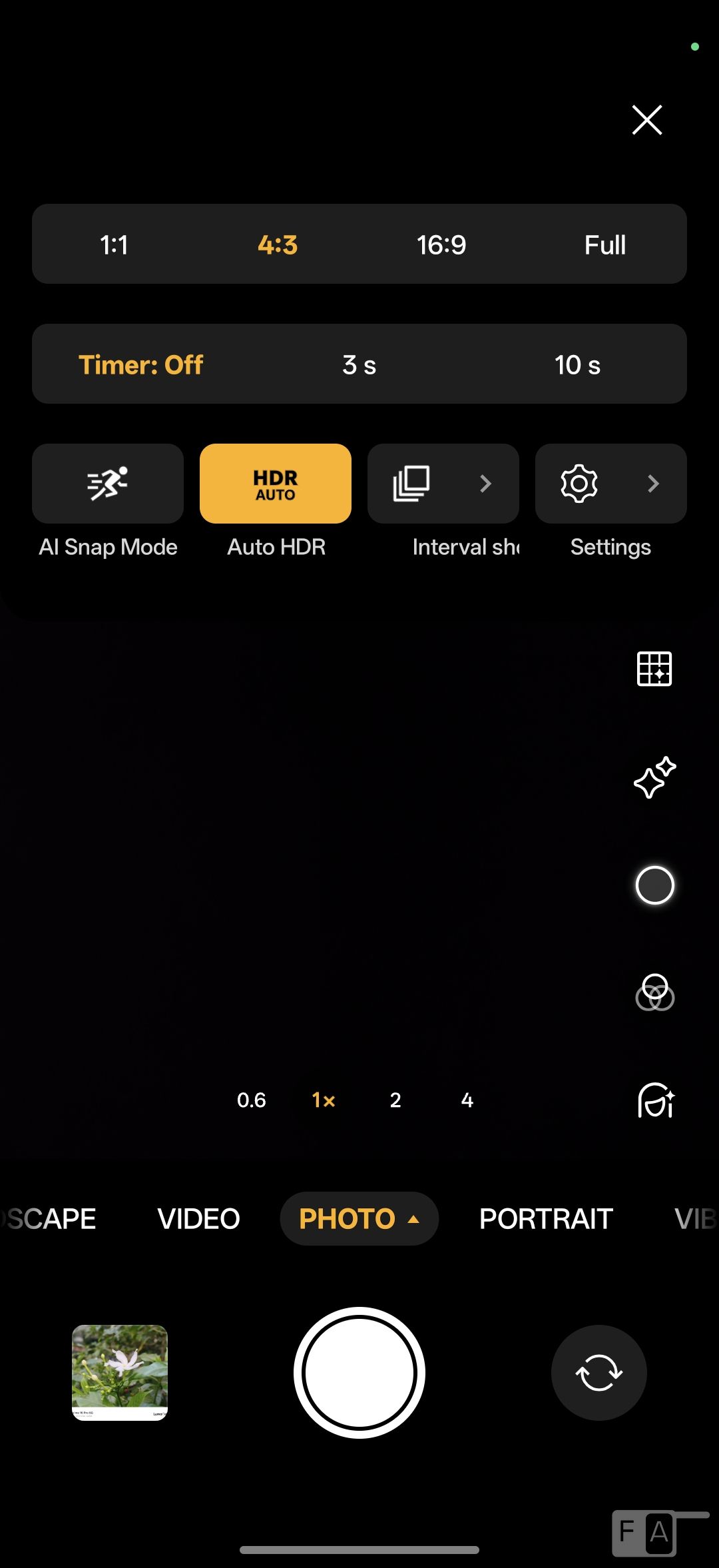Choose the Full aspect ratio
Image resolution: width=719 pixels, height=1568 pixels.
click(604, 244)
